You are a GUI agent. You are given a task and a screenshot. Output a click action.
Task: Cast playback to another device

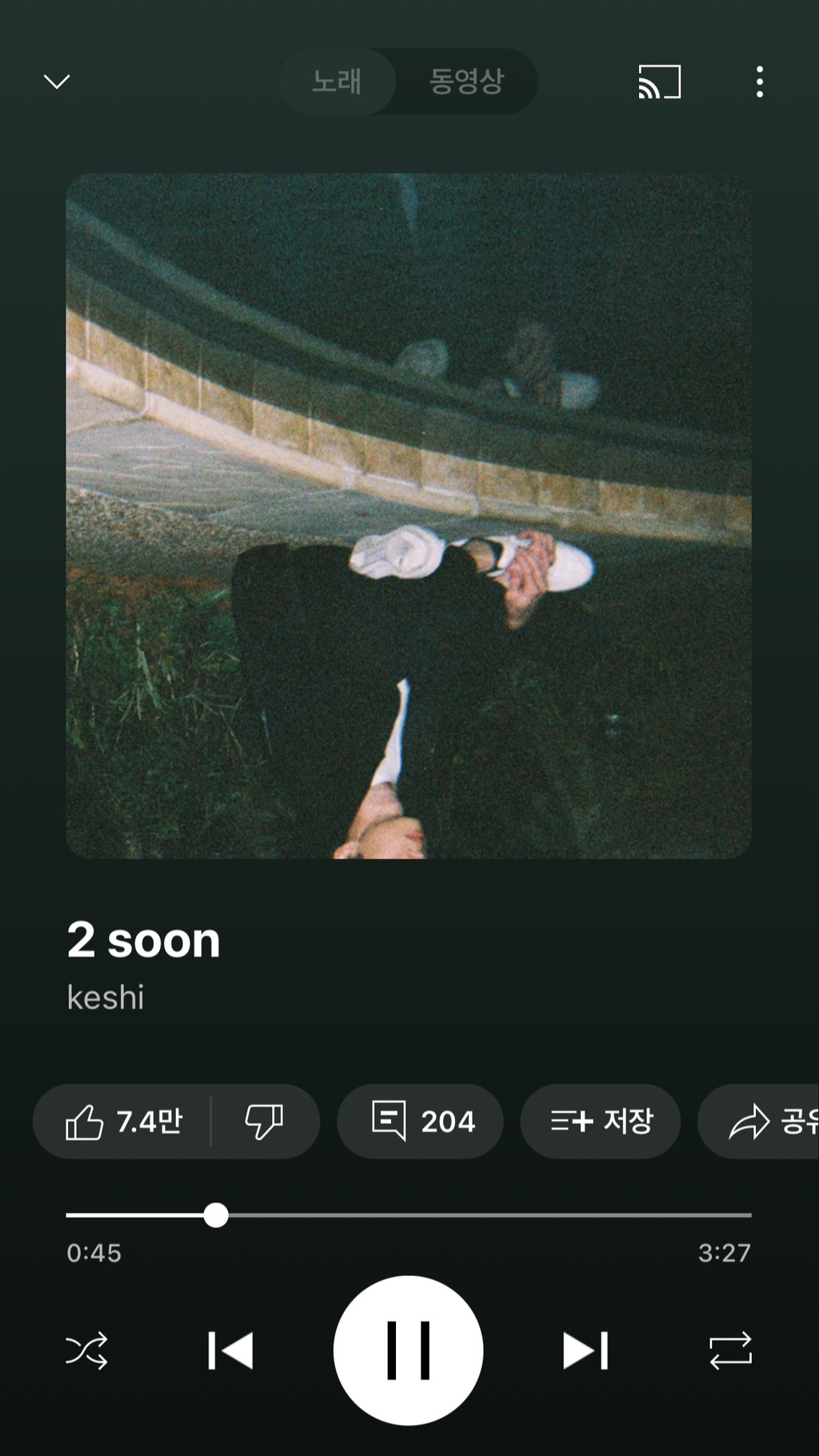[x=659, y=82]
